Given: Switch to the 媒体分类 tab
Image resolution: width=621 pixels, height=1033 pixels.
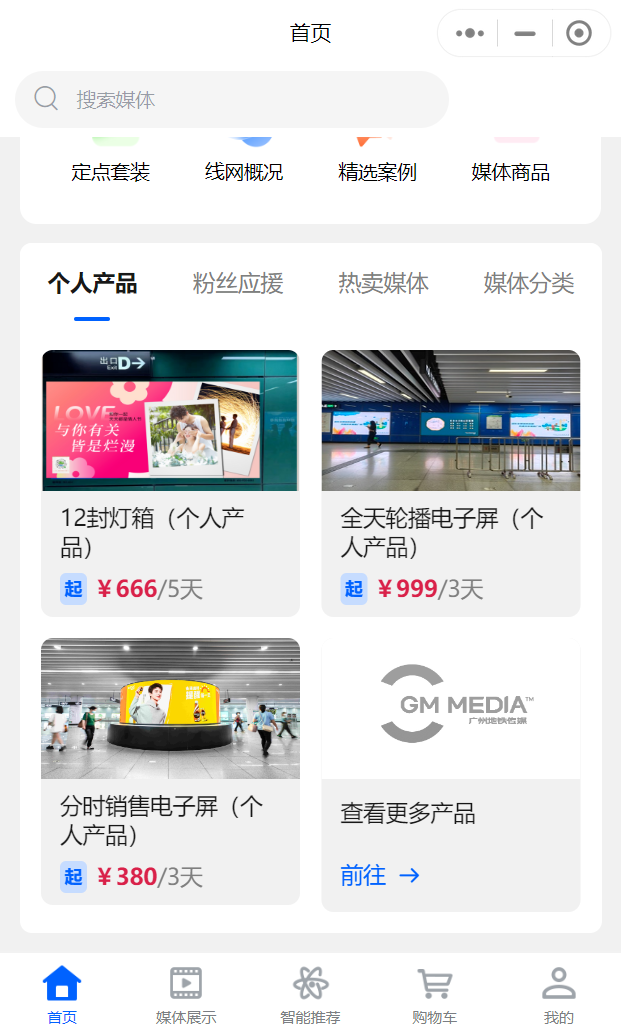Looking at the screenshot, I should [x=528, y=283].
